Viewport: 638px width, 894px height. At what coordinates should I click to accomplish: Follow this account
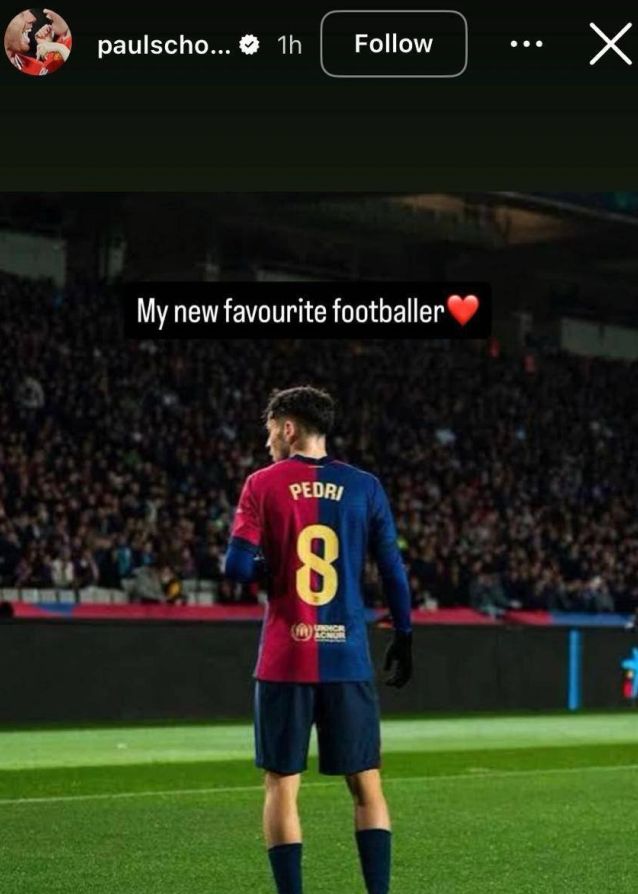point(393,44)
